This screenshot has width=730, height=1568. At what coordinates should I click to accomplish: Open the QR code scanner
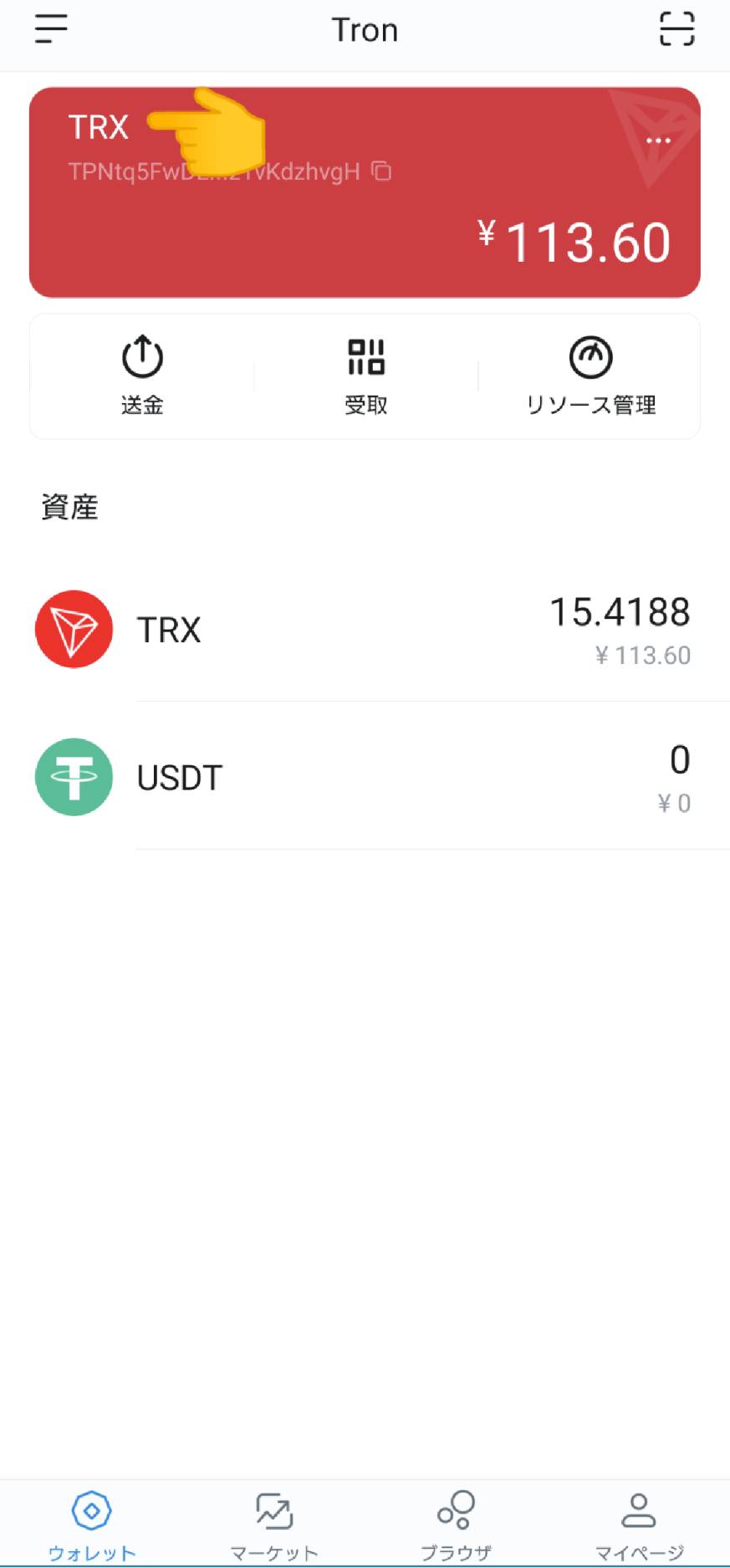(x=676, y=29)
